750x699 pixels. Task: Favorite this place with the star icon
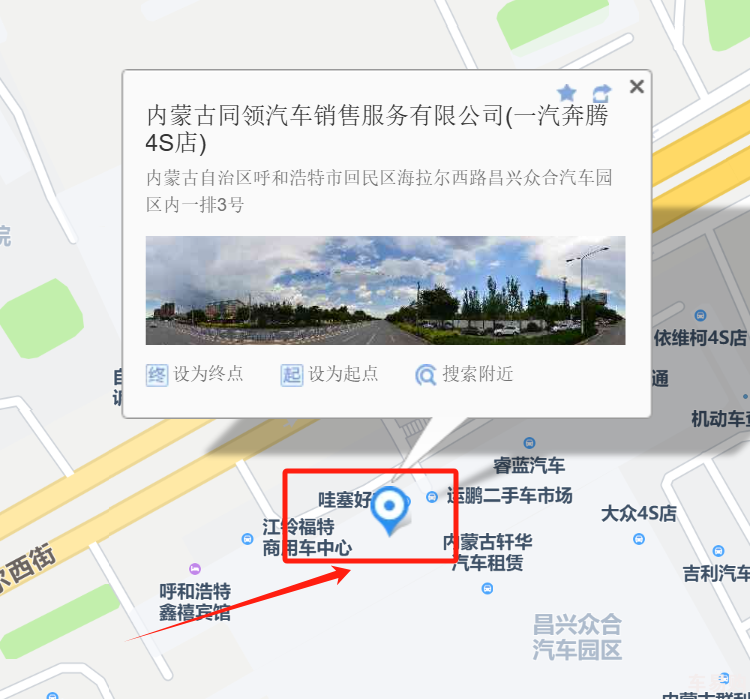click(567, 92)
